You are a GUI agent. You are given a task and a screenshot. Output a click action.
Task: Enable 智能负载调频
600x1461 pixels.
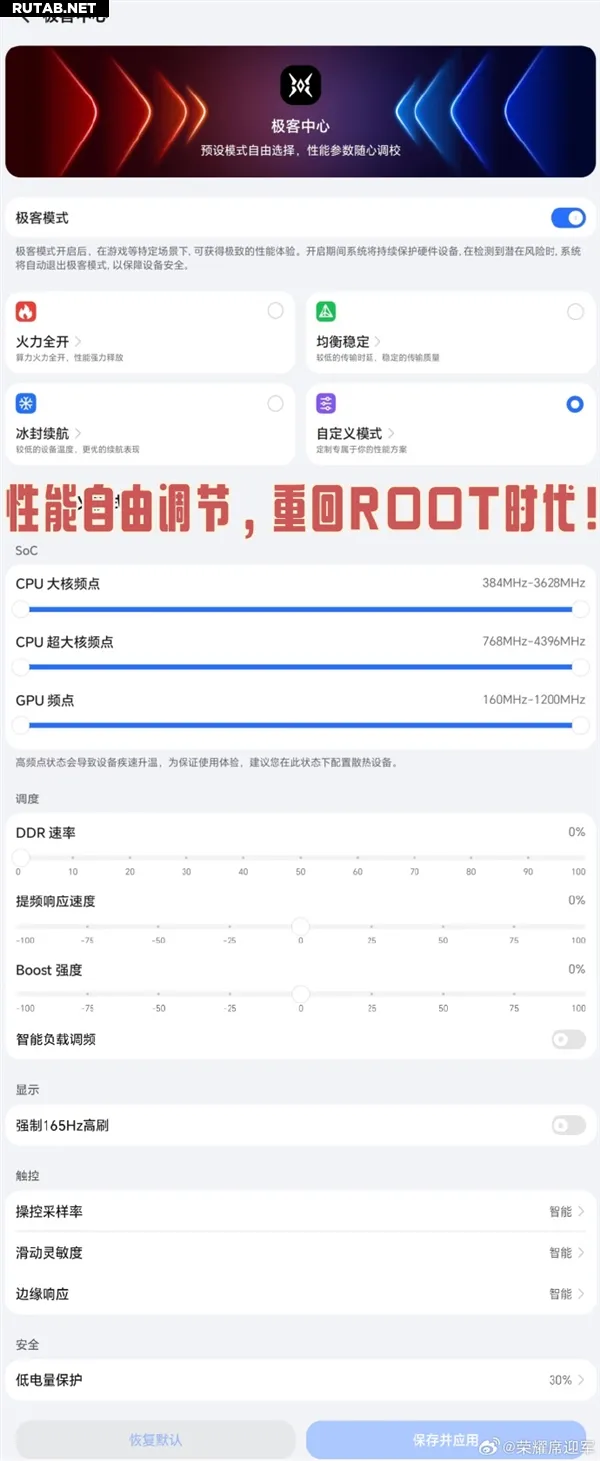coord(568,1040)
